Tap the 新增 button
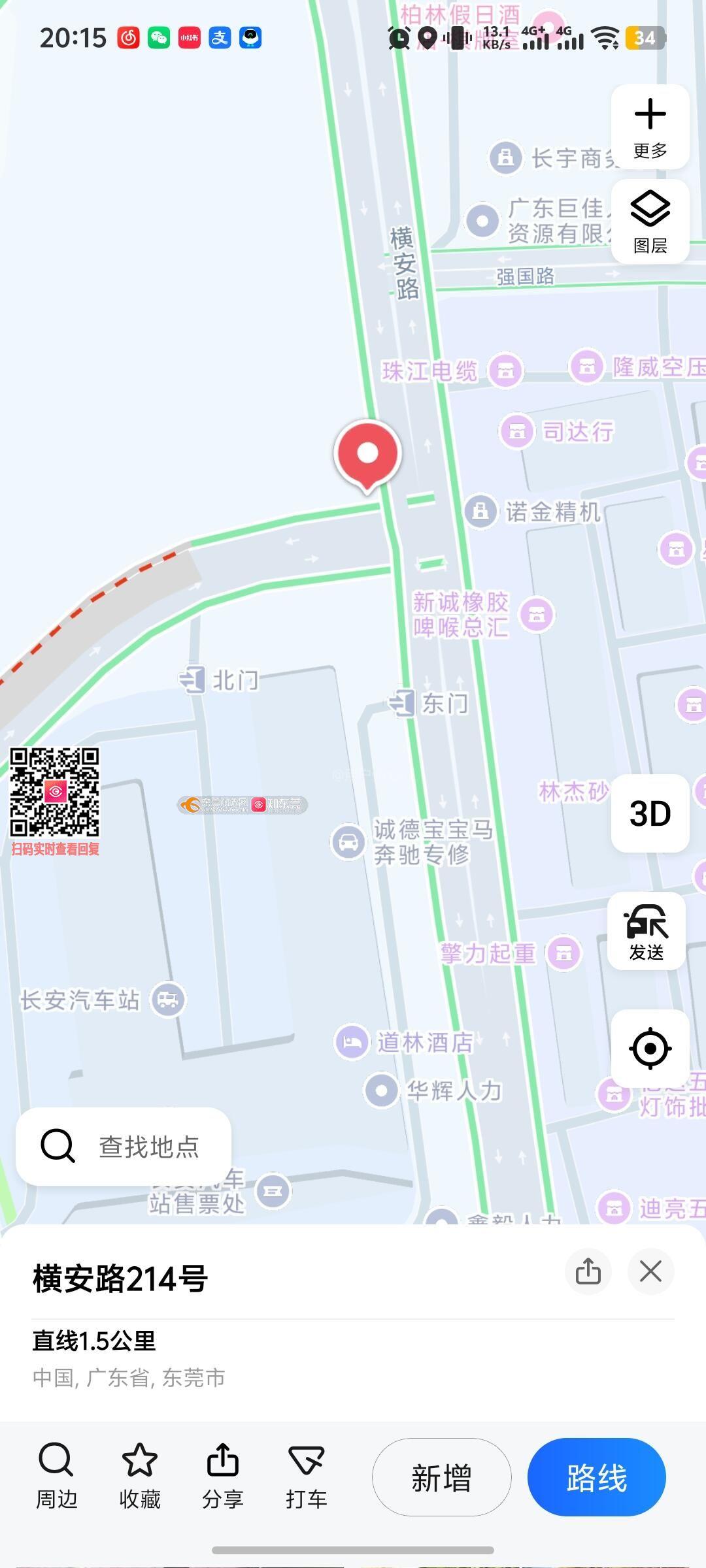 click(x=441, y=1477)
